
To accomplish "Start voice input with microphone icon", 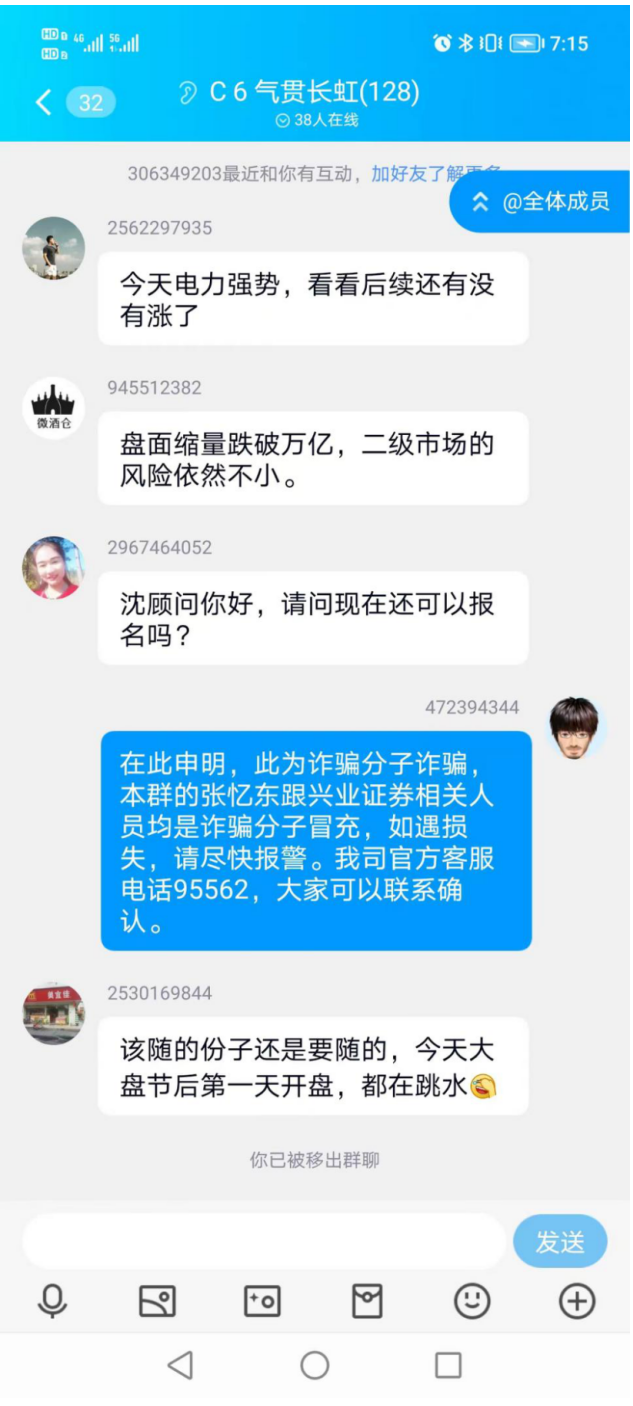I will click(x=53, y=1300).
